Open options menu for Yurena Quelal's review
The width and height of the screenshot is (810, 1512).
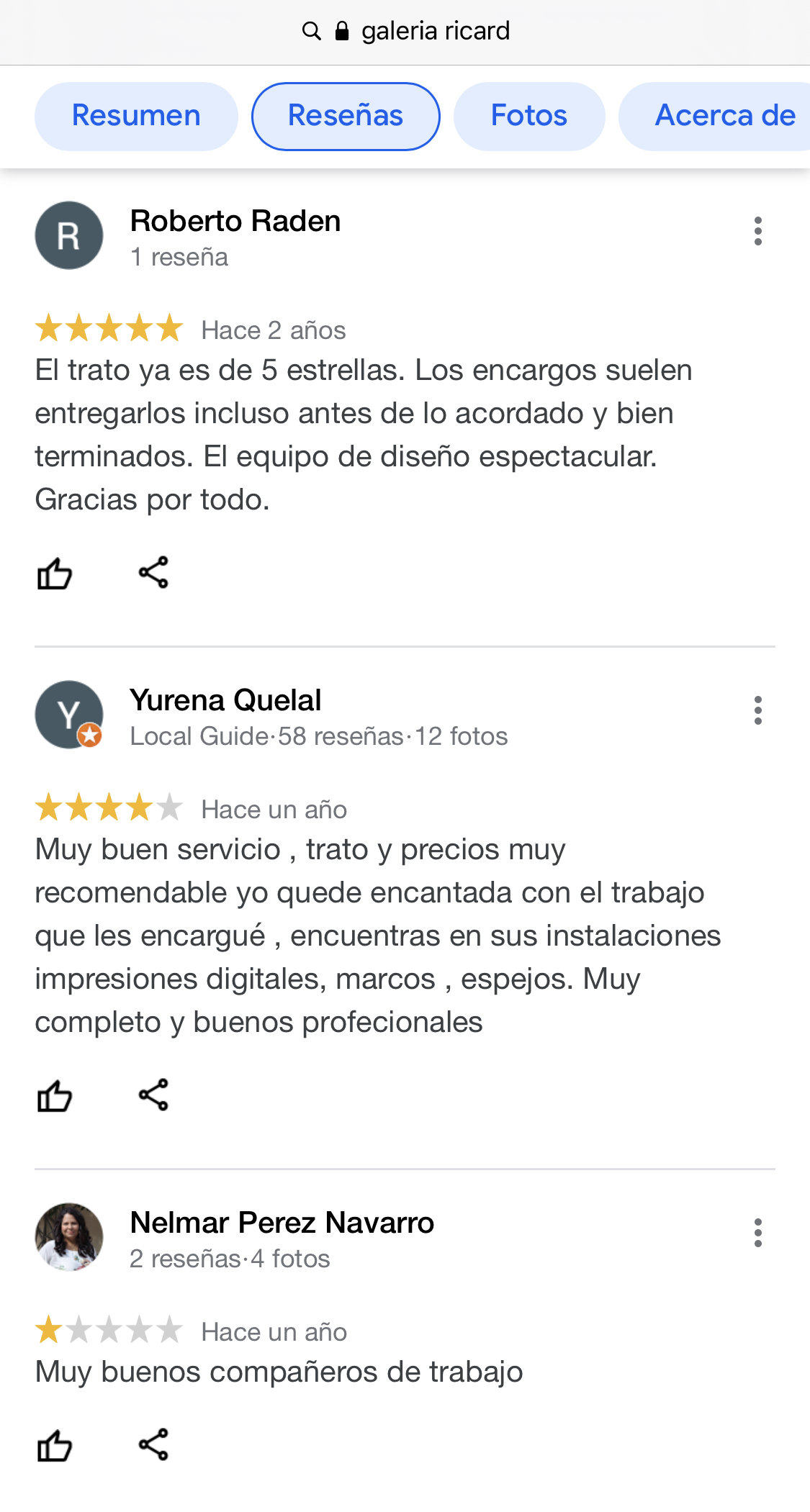tap(757, 710)
